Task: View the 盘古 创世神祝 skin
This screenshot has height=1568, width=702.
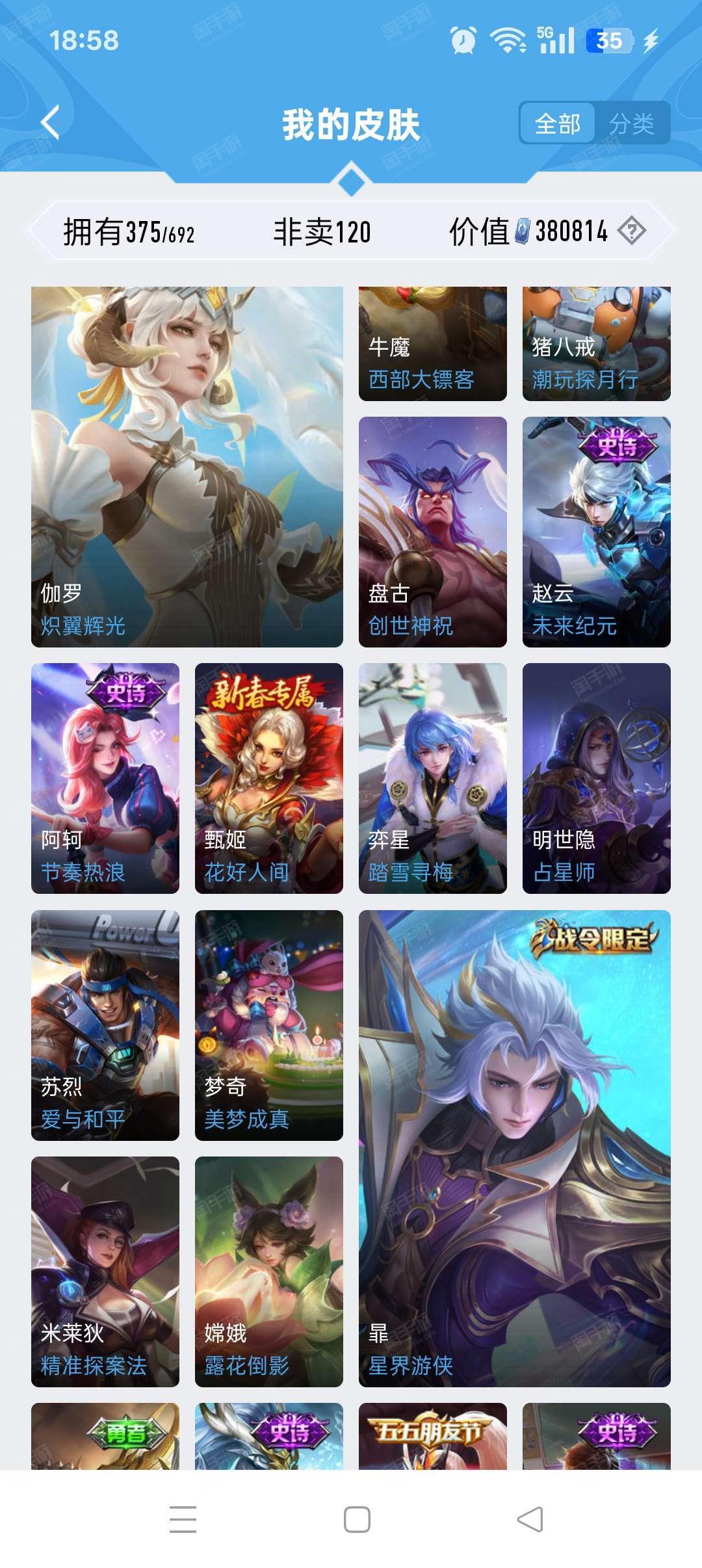Action: [x=433, y=532]
